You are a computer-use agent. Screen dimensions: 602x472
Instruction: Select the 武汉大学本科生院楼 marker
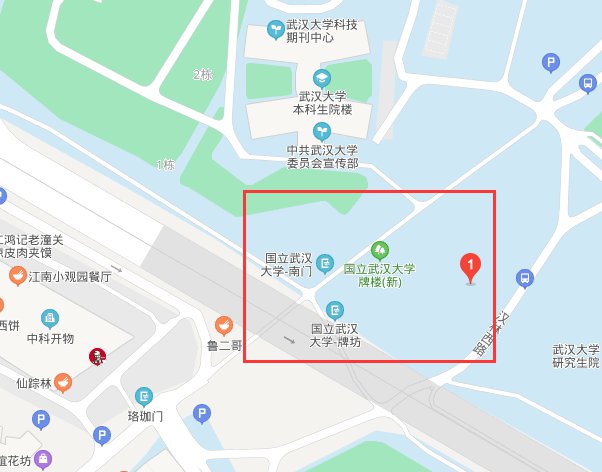322,79
